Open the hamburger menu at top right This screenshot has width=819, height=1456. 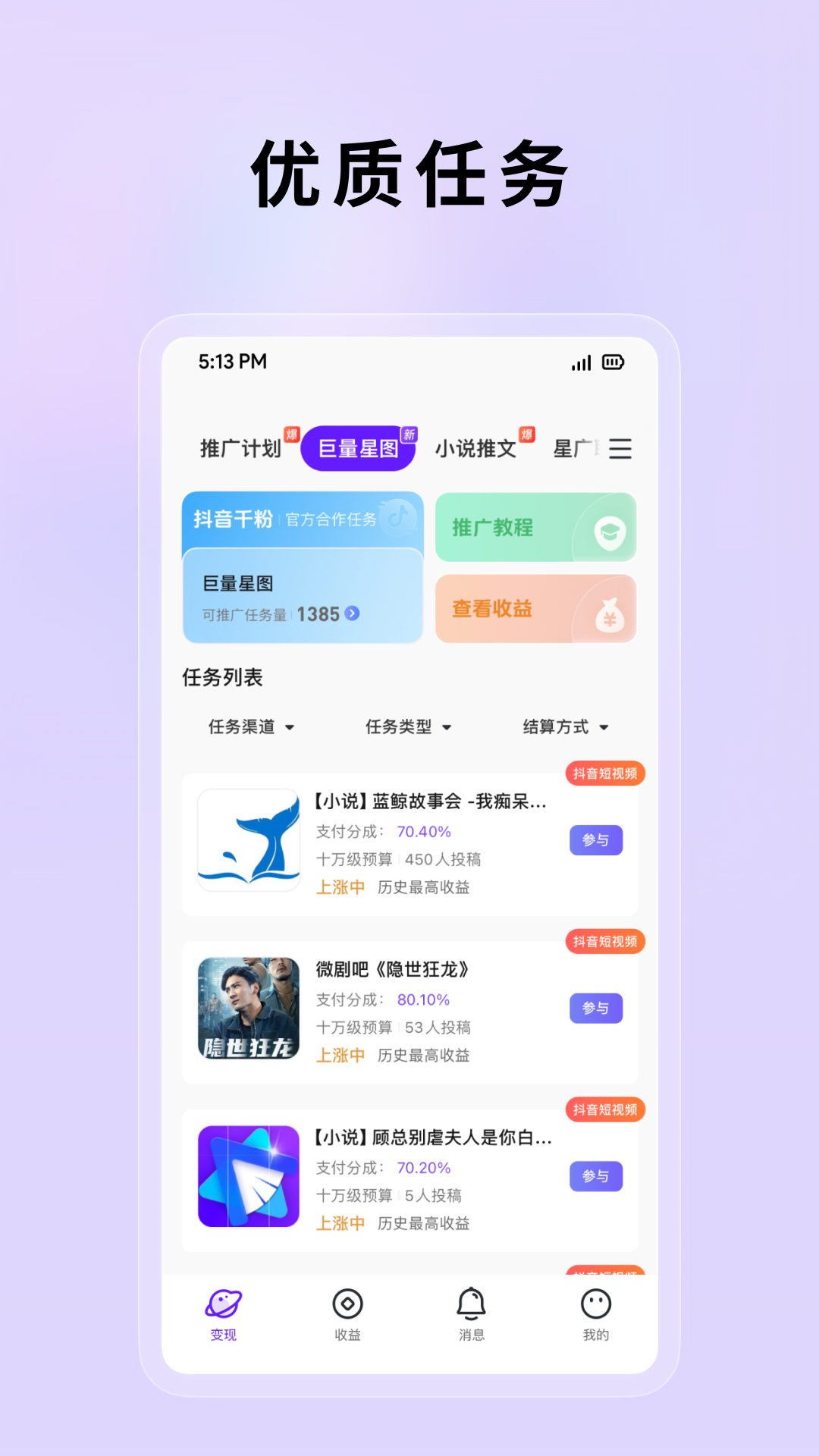click(x=622, y=449)
